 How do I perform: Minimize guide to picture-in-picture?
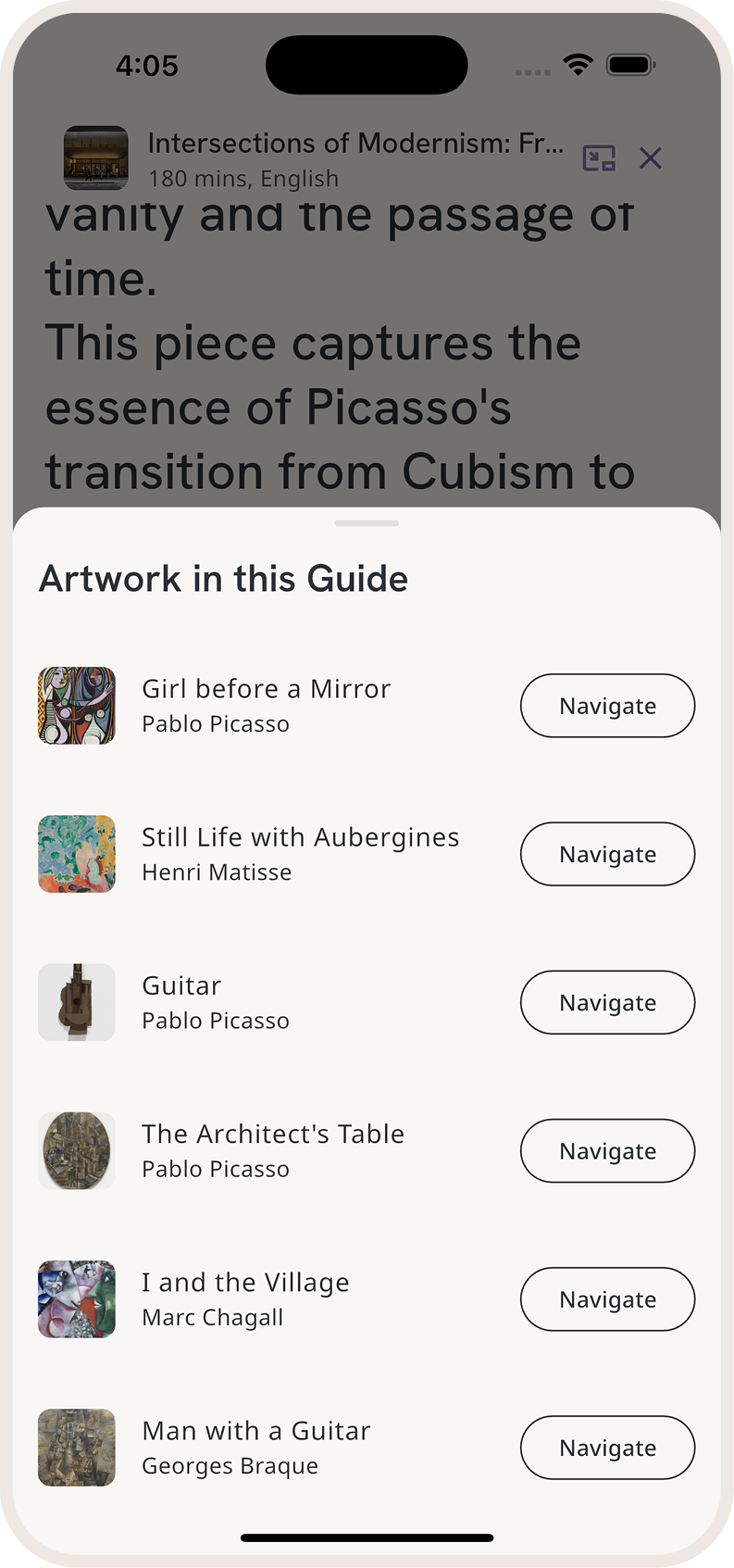pos(599,158)
